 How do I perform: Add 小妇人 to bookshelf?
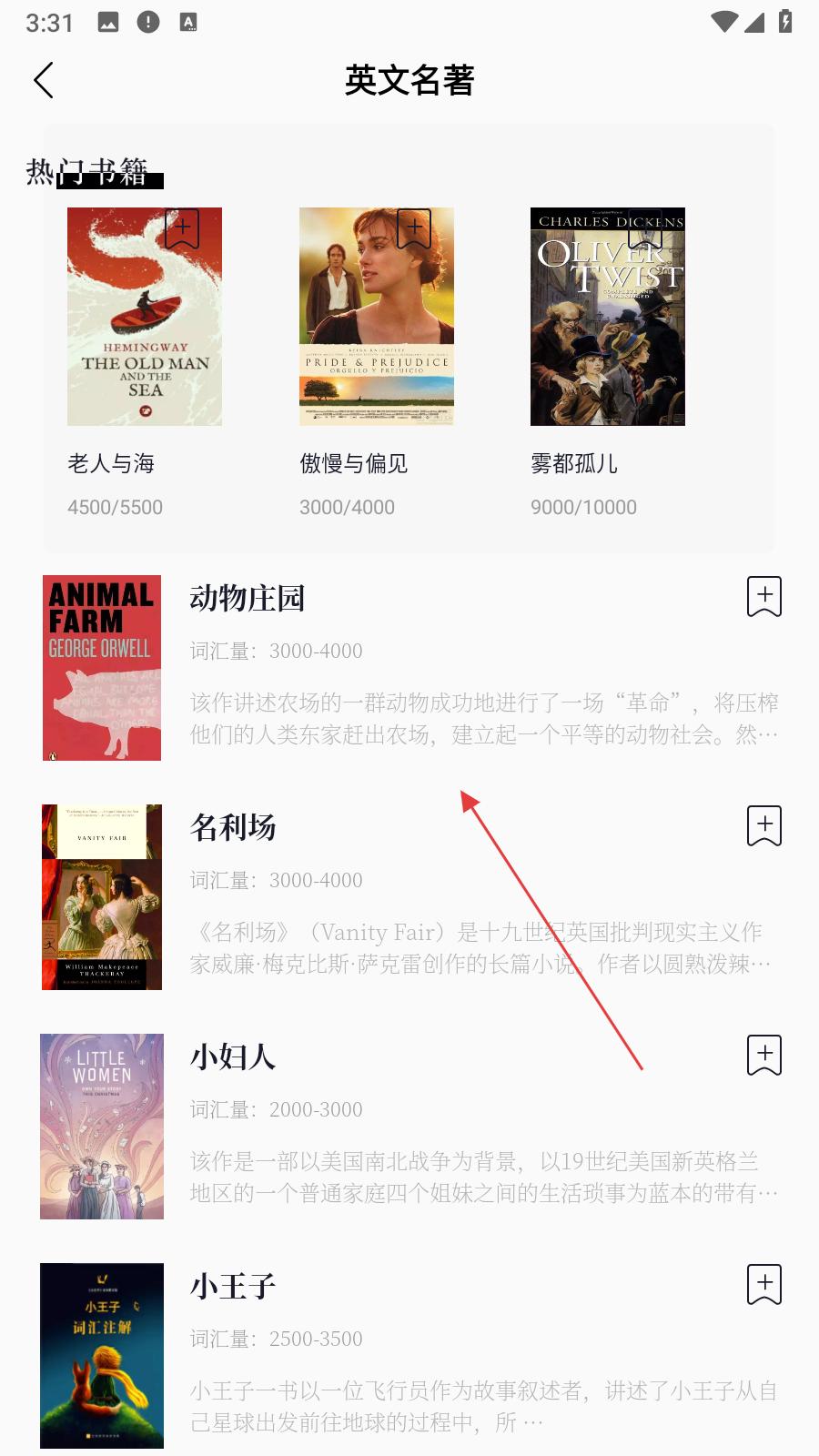coord(764,1056)
